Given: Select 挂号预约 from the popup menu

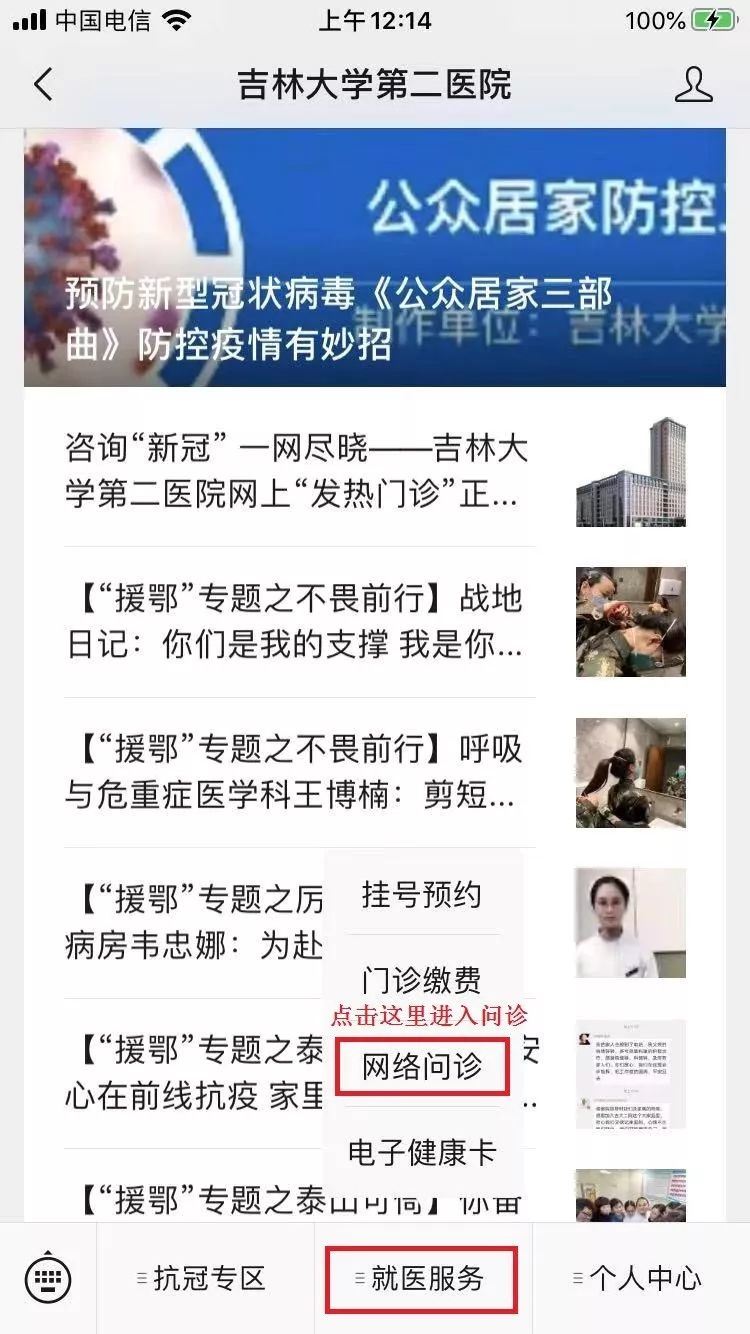Looking at the screenshot, I should (422, 895).
